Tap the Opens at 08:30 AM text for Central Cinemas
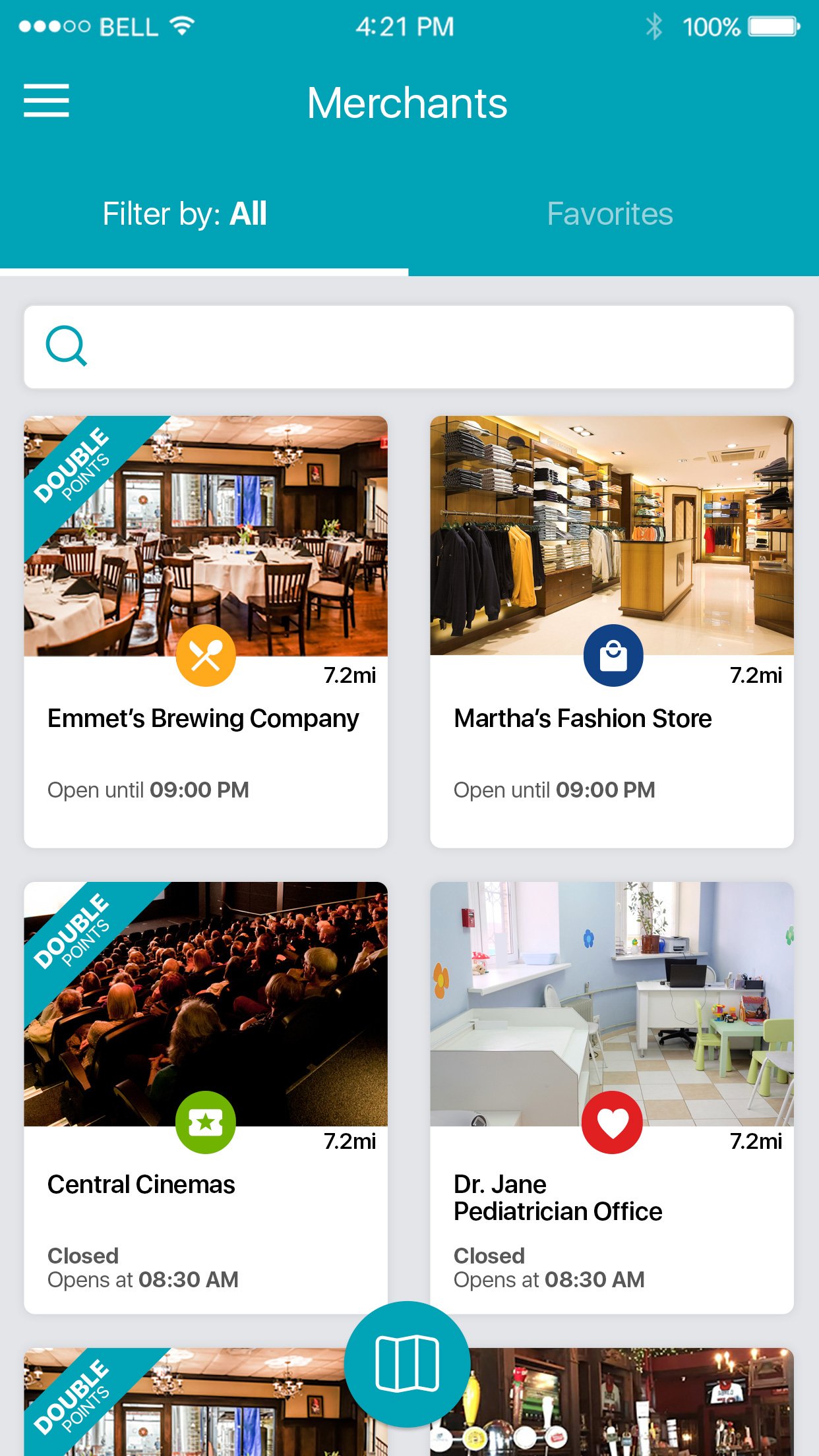 142,1280
